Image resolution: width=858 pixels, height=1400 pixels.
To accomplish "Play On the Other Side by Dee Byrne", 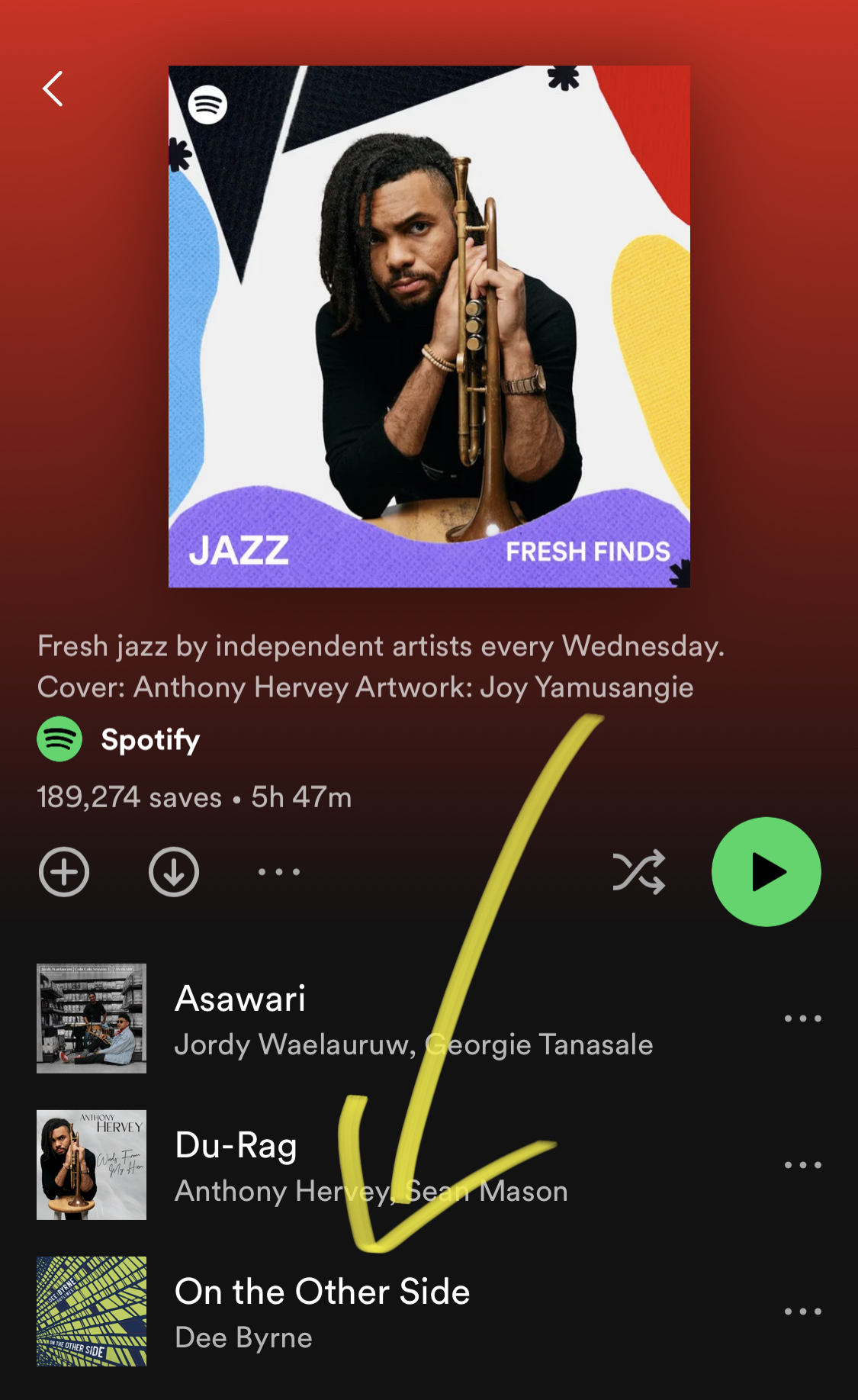I will [x=322, y=1292].
